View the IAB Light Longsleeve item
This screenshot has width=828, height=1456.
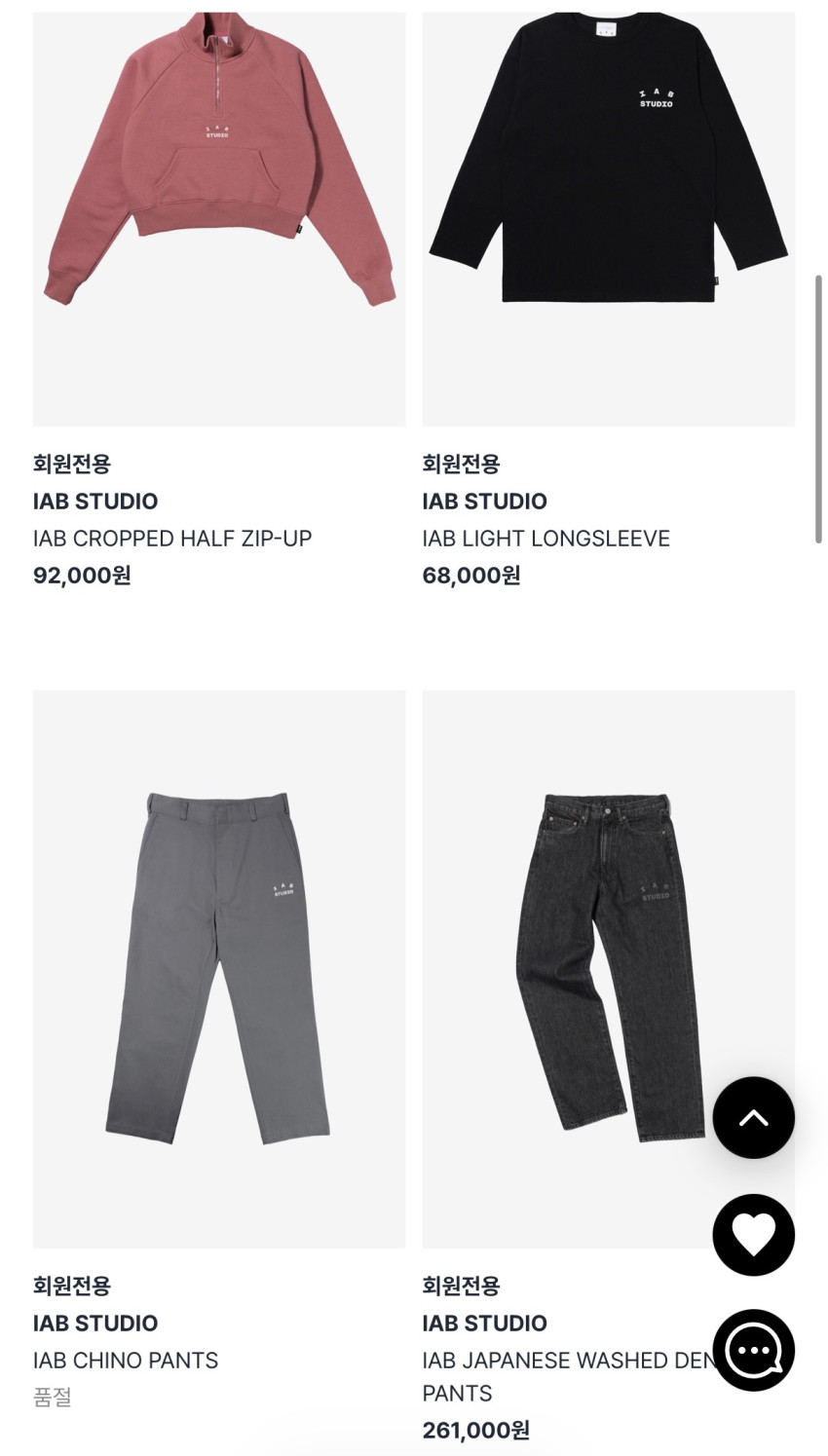(x=608, y=219)
